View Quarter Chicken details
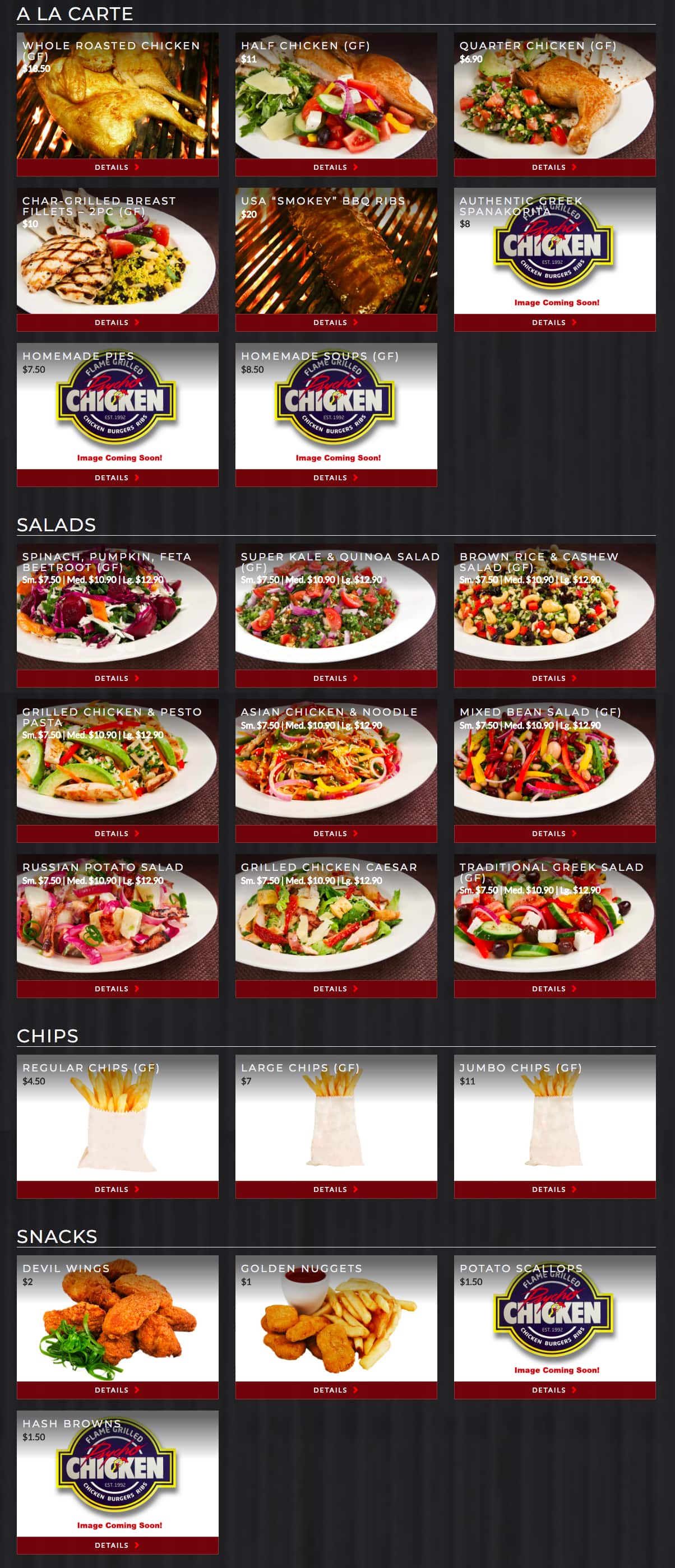 [555, 166]
